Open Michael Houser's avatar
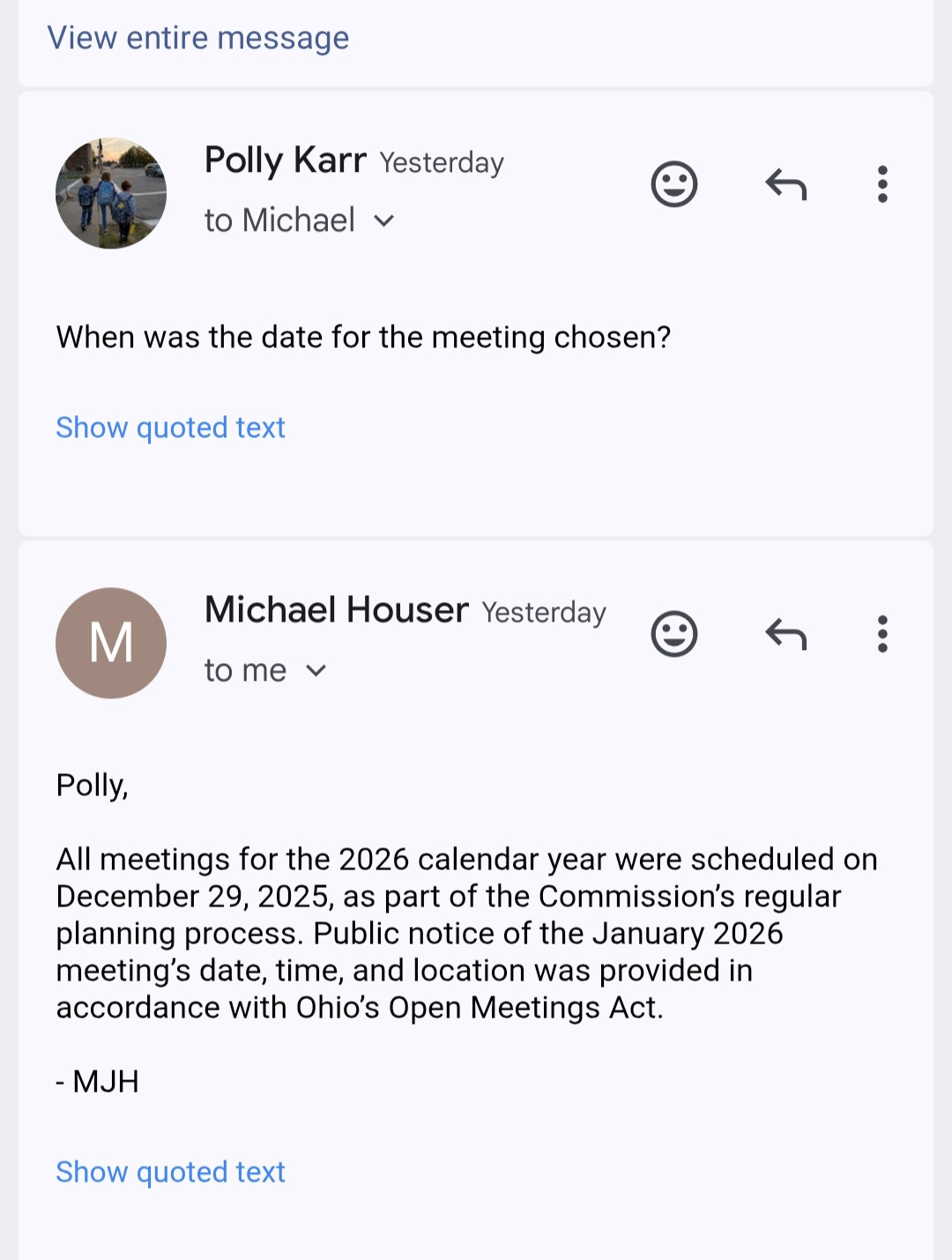The height and width of the screenshot is (1260, 952). pyautogui.click(x=111, y=643)
